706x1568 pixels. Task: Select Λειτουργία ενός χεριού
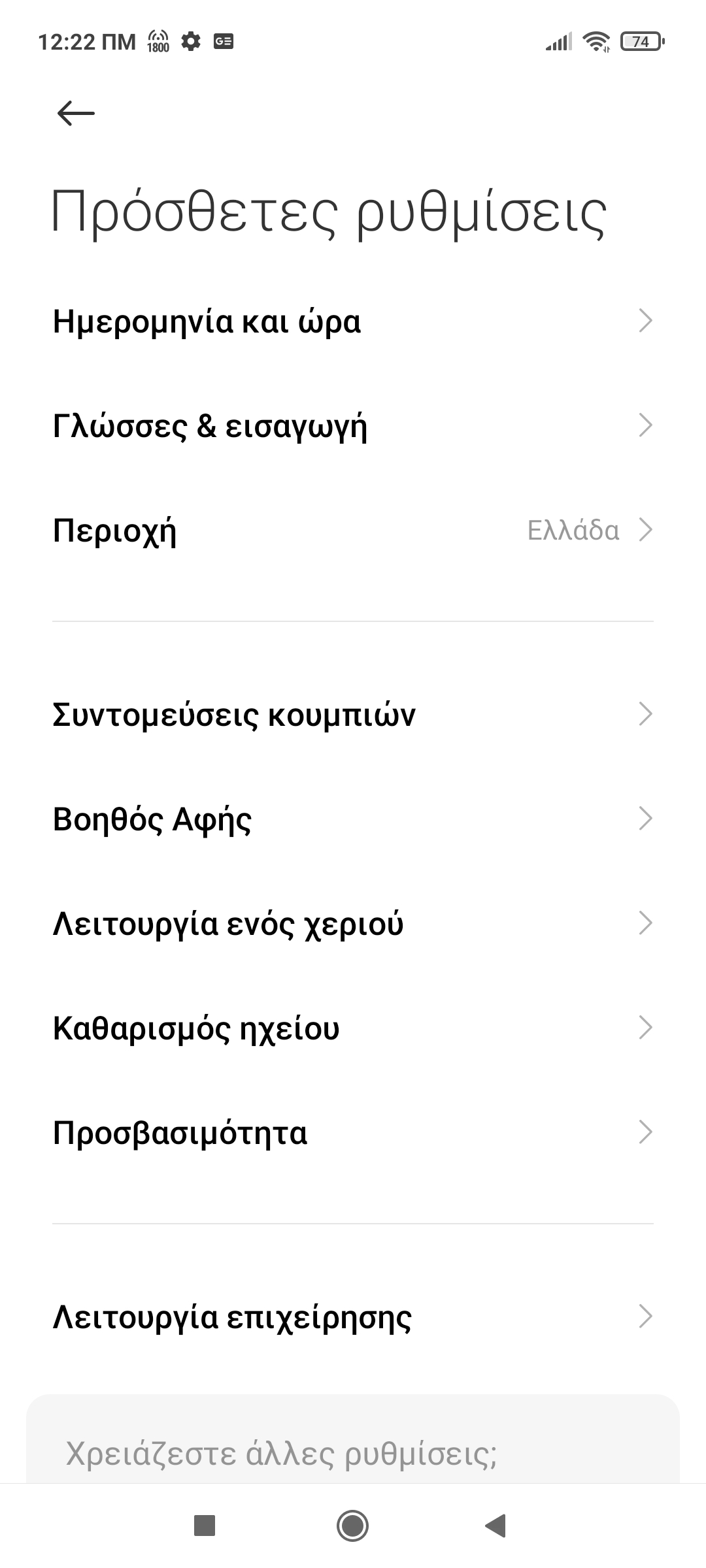[353, 923]
